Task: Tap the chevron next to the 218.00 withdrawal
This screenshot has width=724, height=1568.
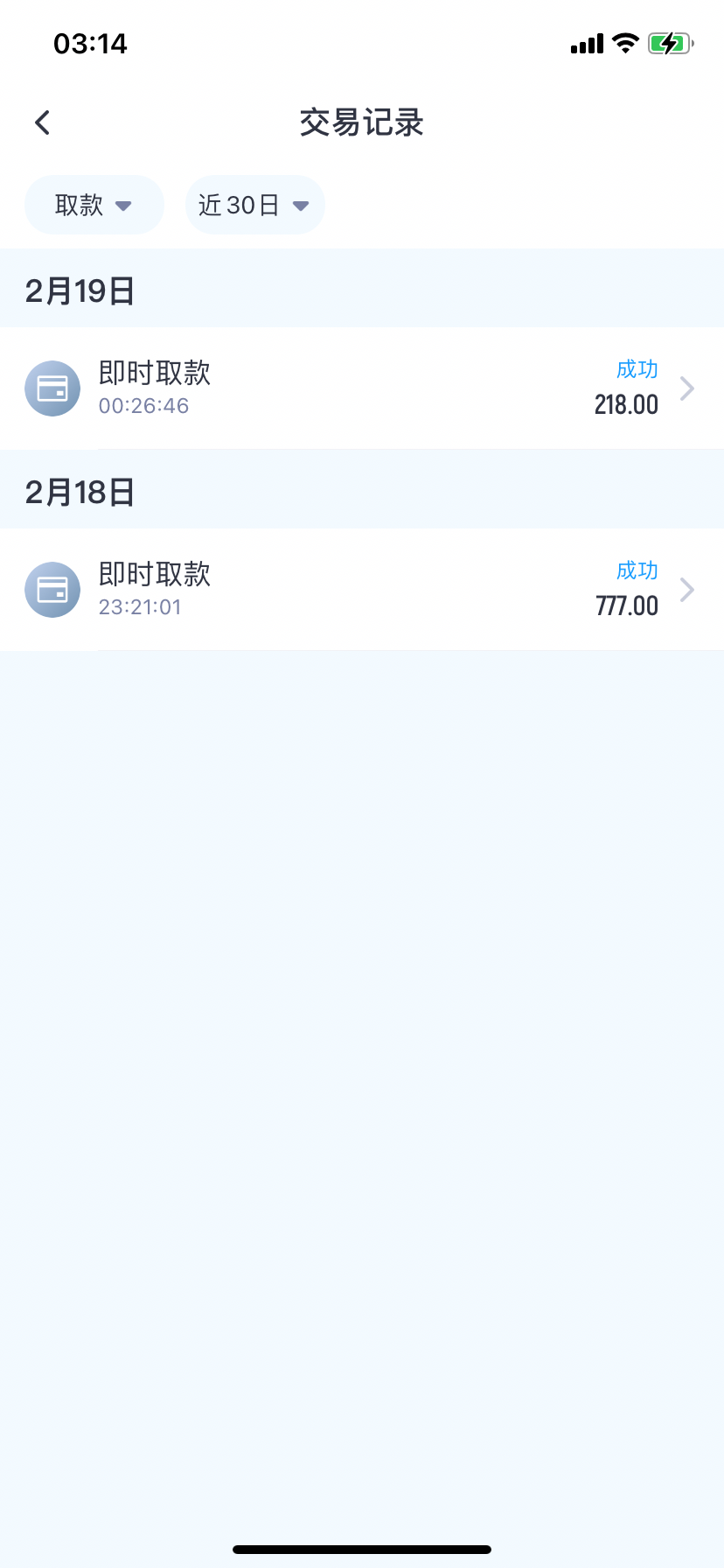Action: click(687, 388)
